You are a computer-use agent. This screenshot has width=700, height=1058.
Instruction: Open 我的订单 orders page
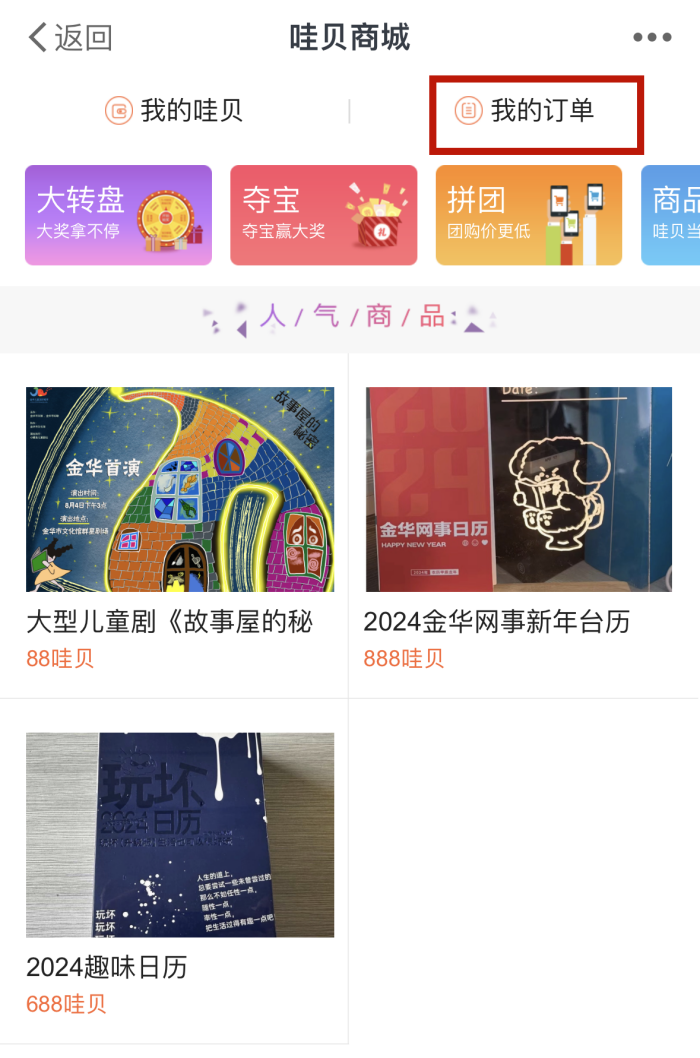[535, 111]
